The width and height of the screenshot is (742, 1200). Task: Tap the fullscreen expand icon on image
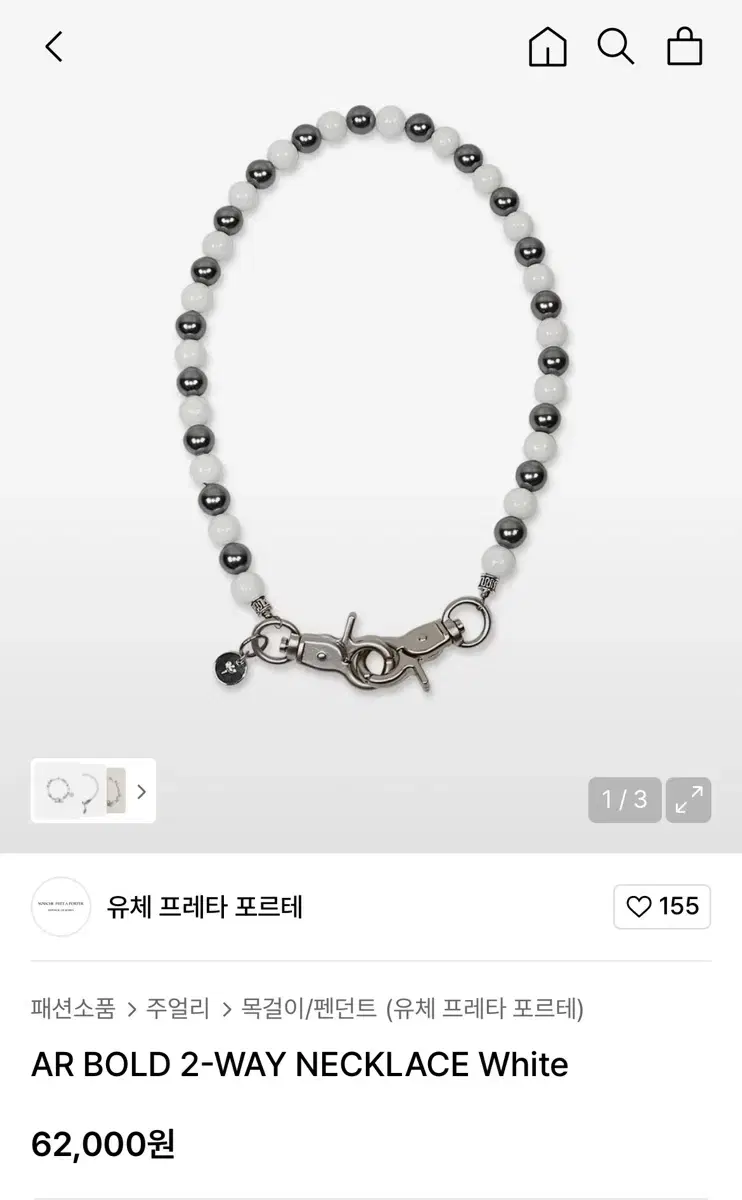tap(688, 799)
